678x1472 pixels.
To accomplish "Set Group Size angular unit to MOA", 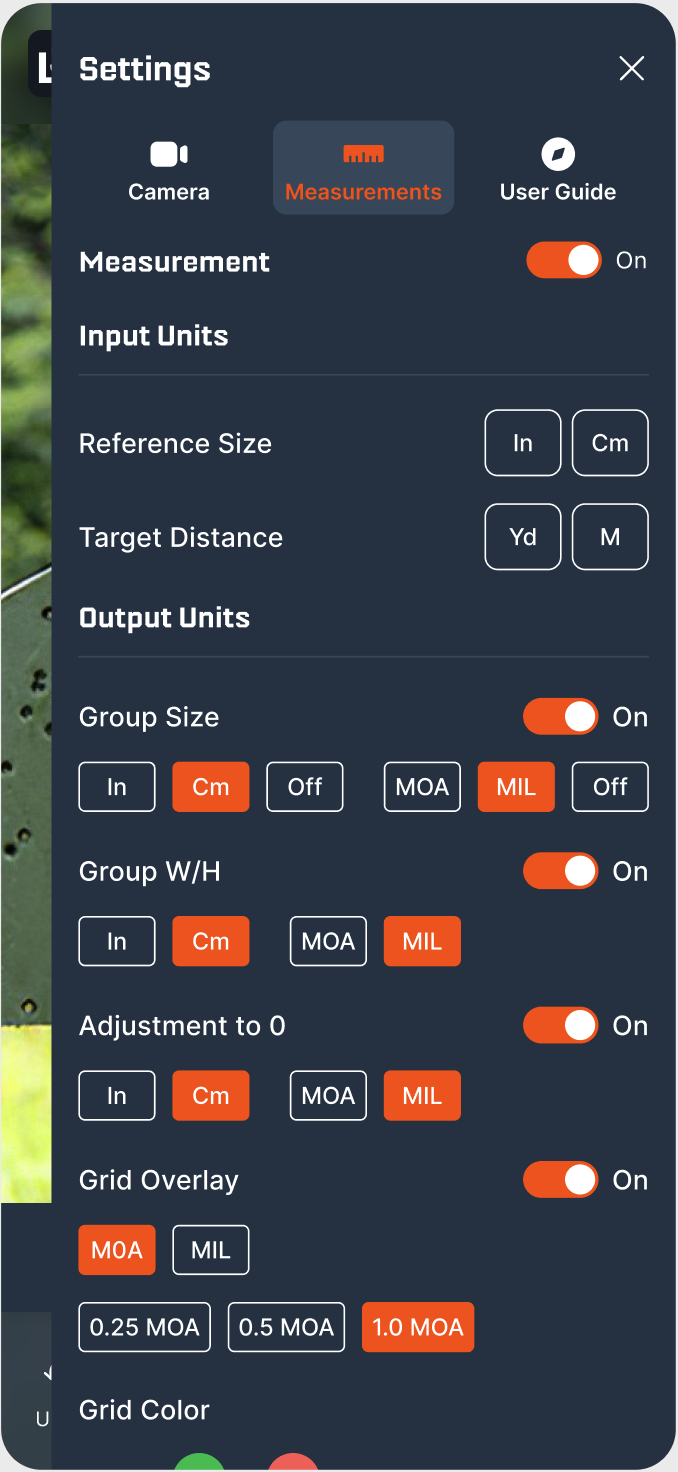I will click(422, 787).
